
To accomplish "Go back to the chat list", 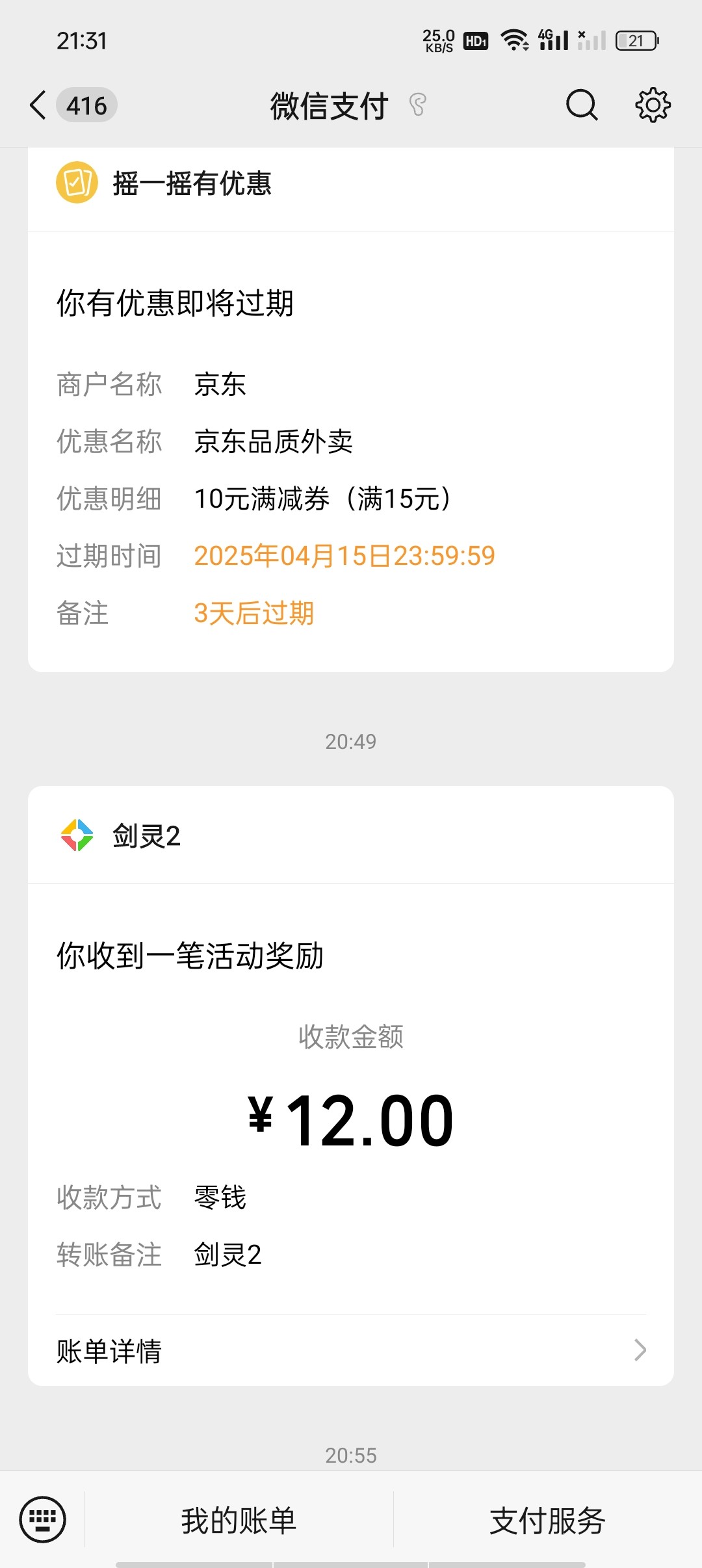I will click(x=39, y=105).
